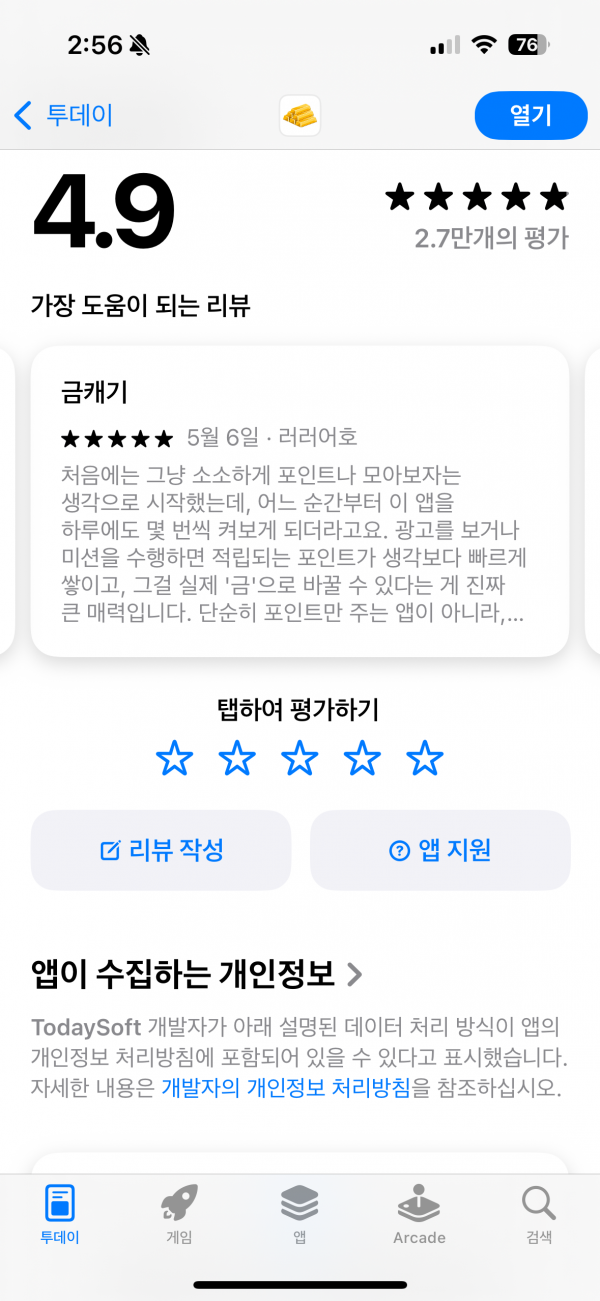Viewport: 600px width, 1301px height.
Task: Switch to the 투데이 tab
Action: point(60,1212)
